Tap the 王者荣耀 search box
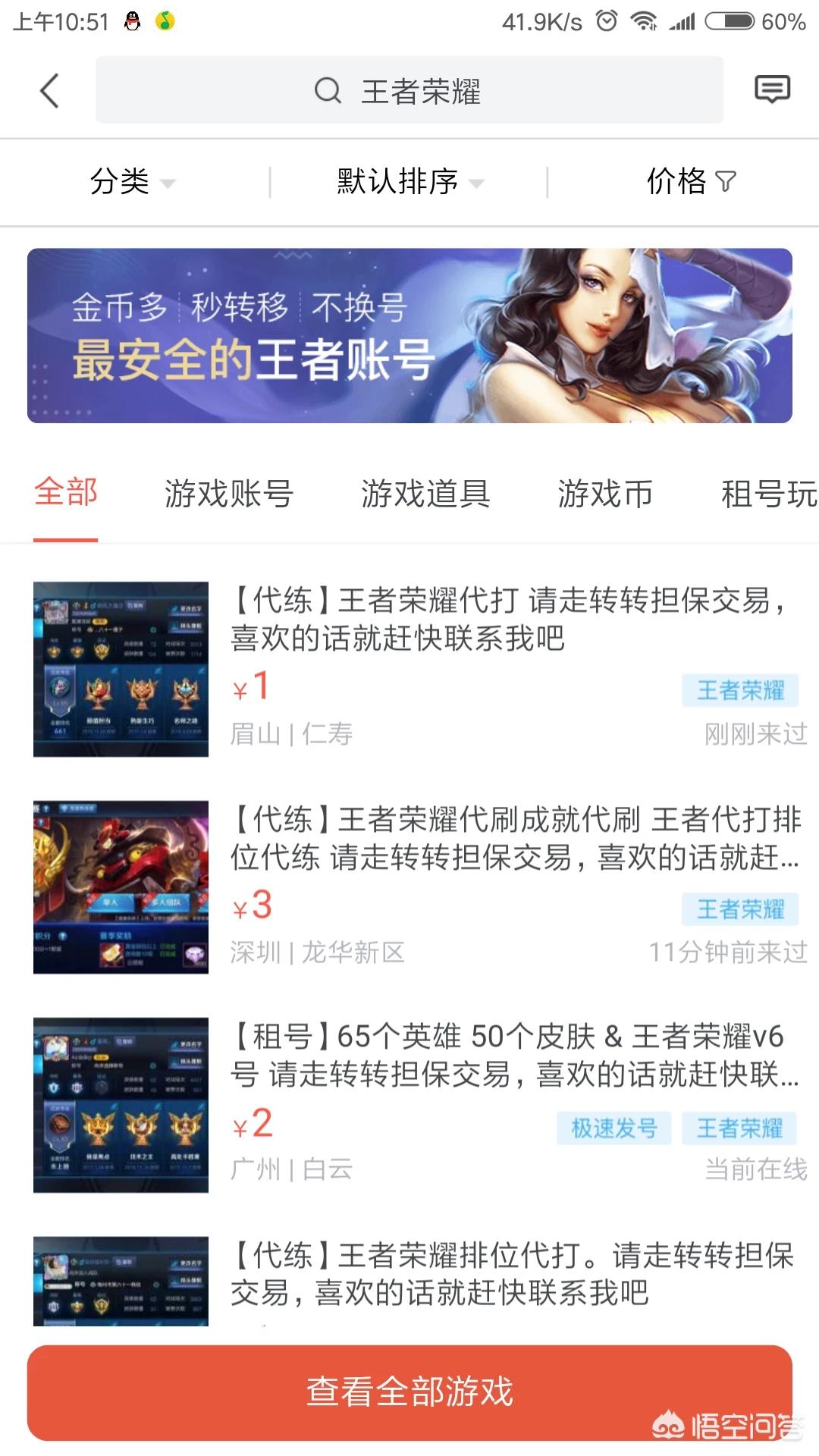Viewport: 819px width, 1456px height. pyautogui.click(x=409, y=91)
